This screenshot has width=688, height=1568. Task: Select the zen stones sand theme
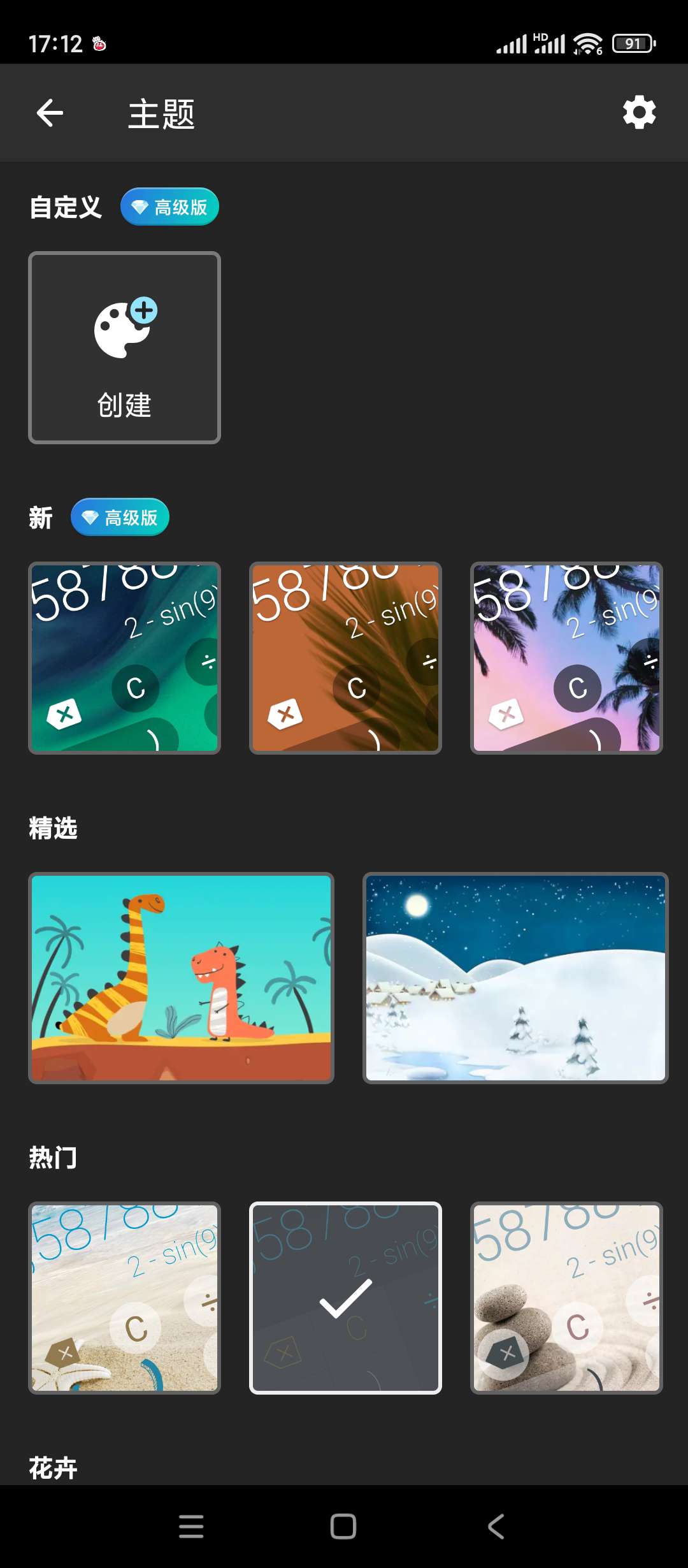pyautogui.click(x=566, y=1298)
